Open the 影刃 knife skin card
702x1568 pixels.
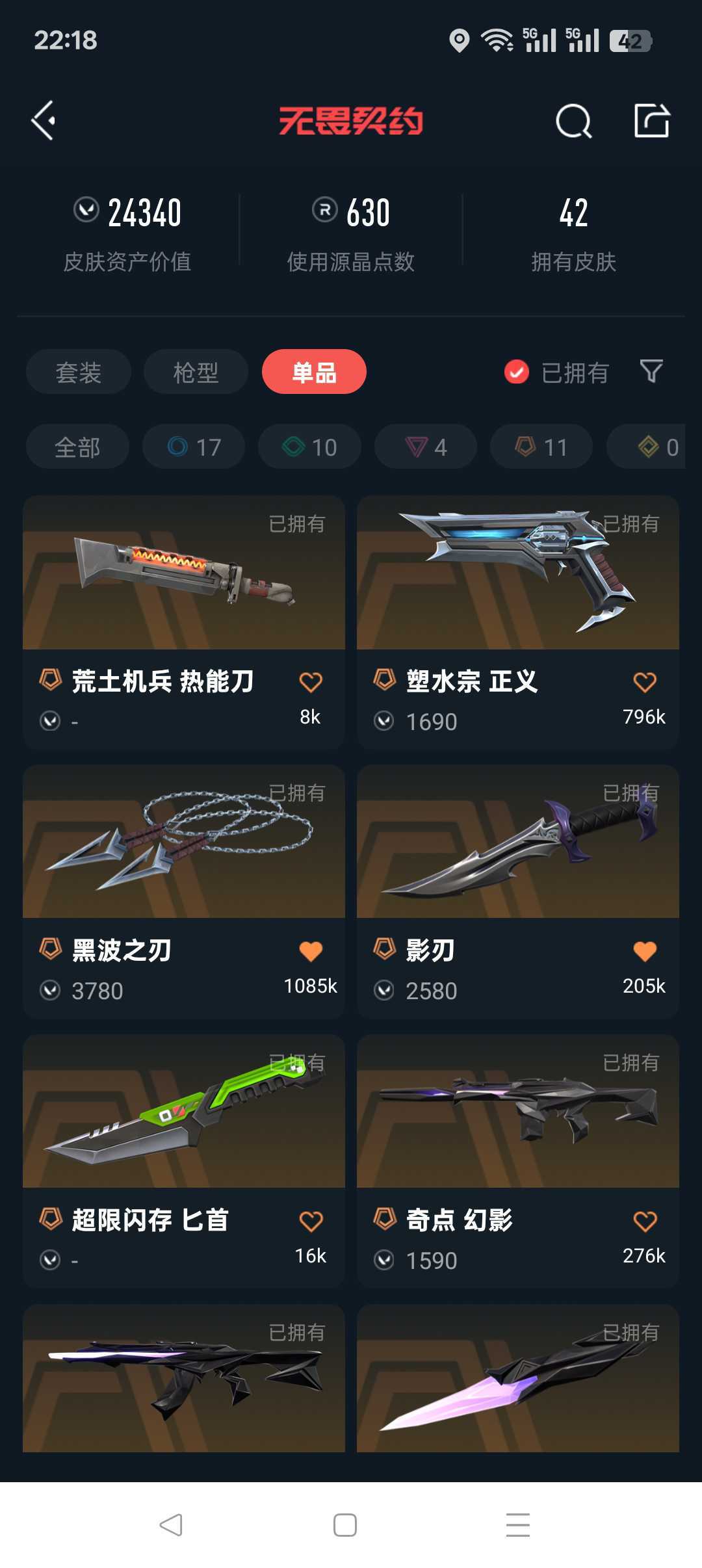tap(518, 891)
